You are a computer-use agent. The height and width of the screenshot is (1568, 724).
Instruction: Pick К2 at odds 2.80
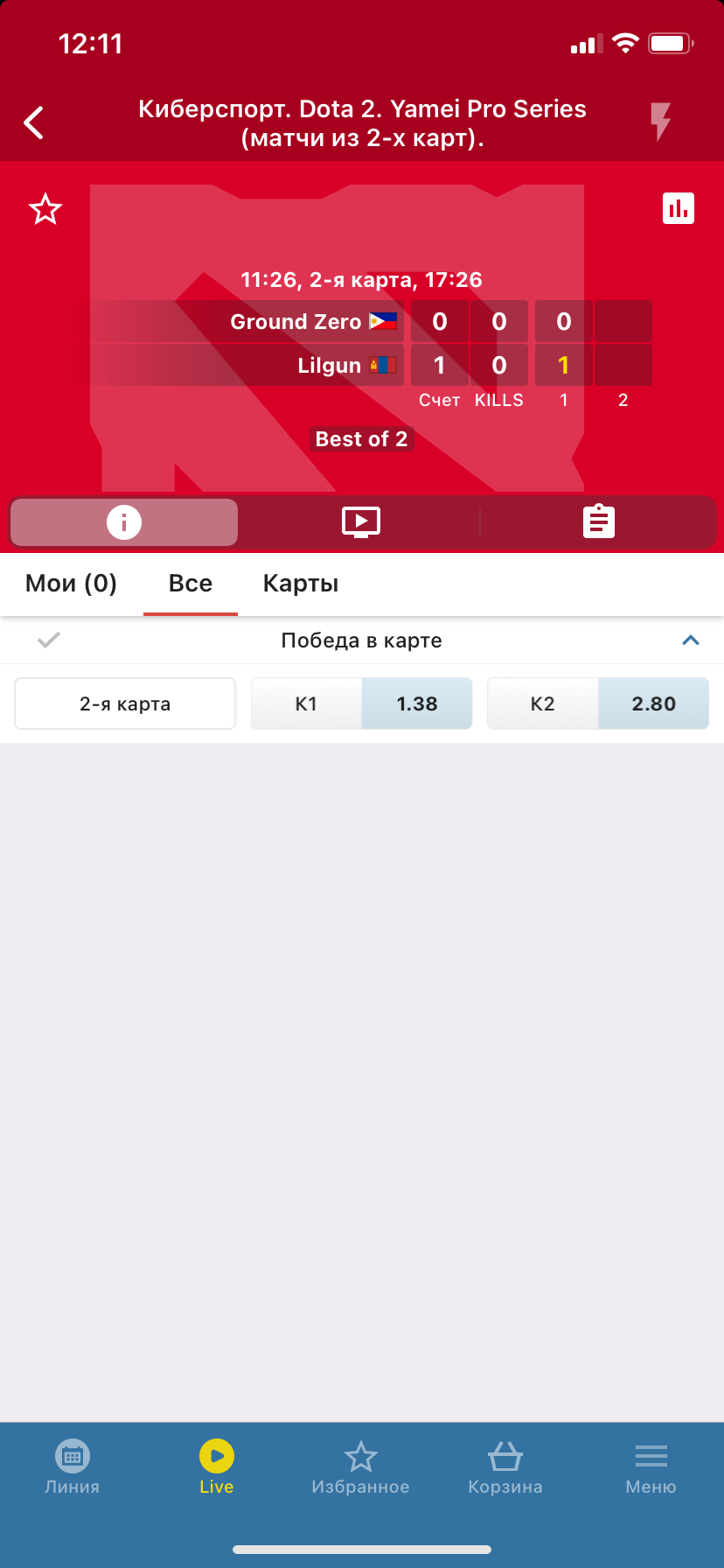pos(598,703)
